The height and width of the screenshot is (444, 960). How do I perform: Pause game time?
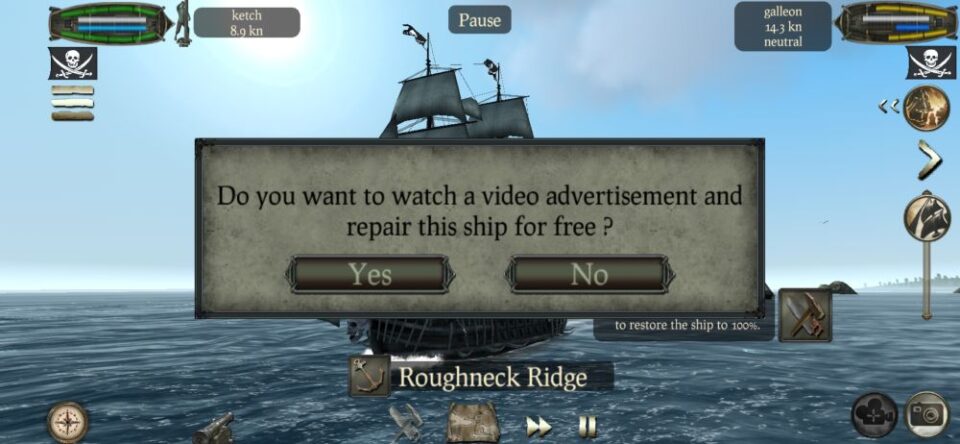point(588,427)
